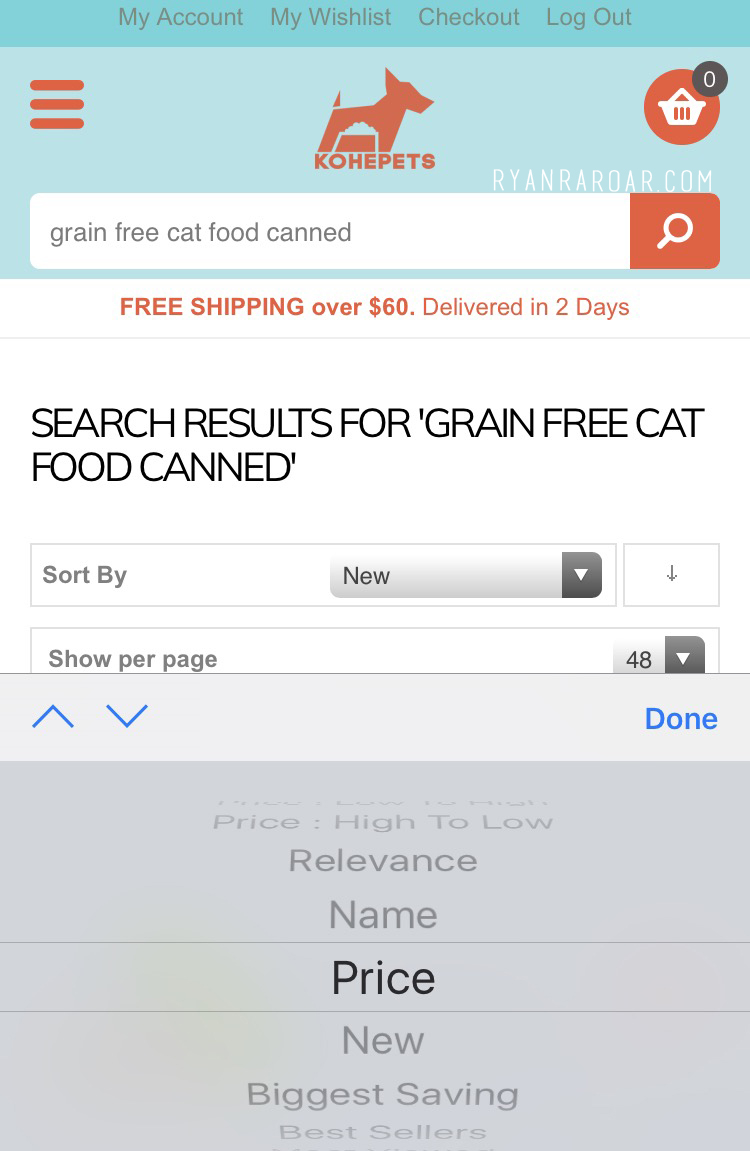Jump to next field with down arrow
This screenshot has height=1151, width=750.
[127, 716]
